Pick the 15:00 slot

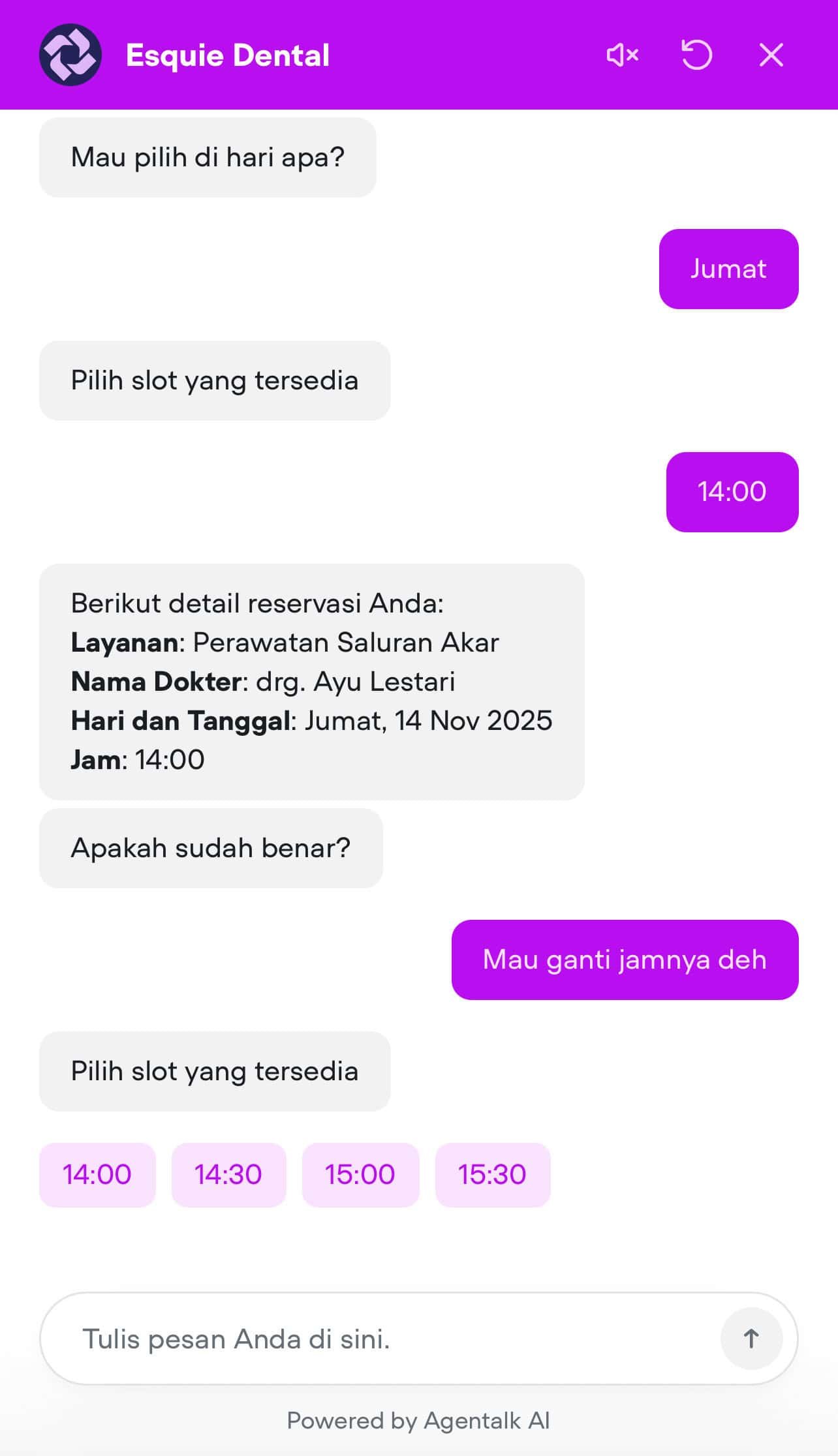pos(360,1174)
